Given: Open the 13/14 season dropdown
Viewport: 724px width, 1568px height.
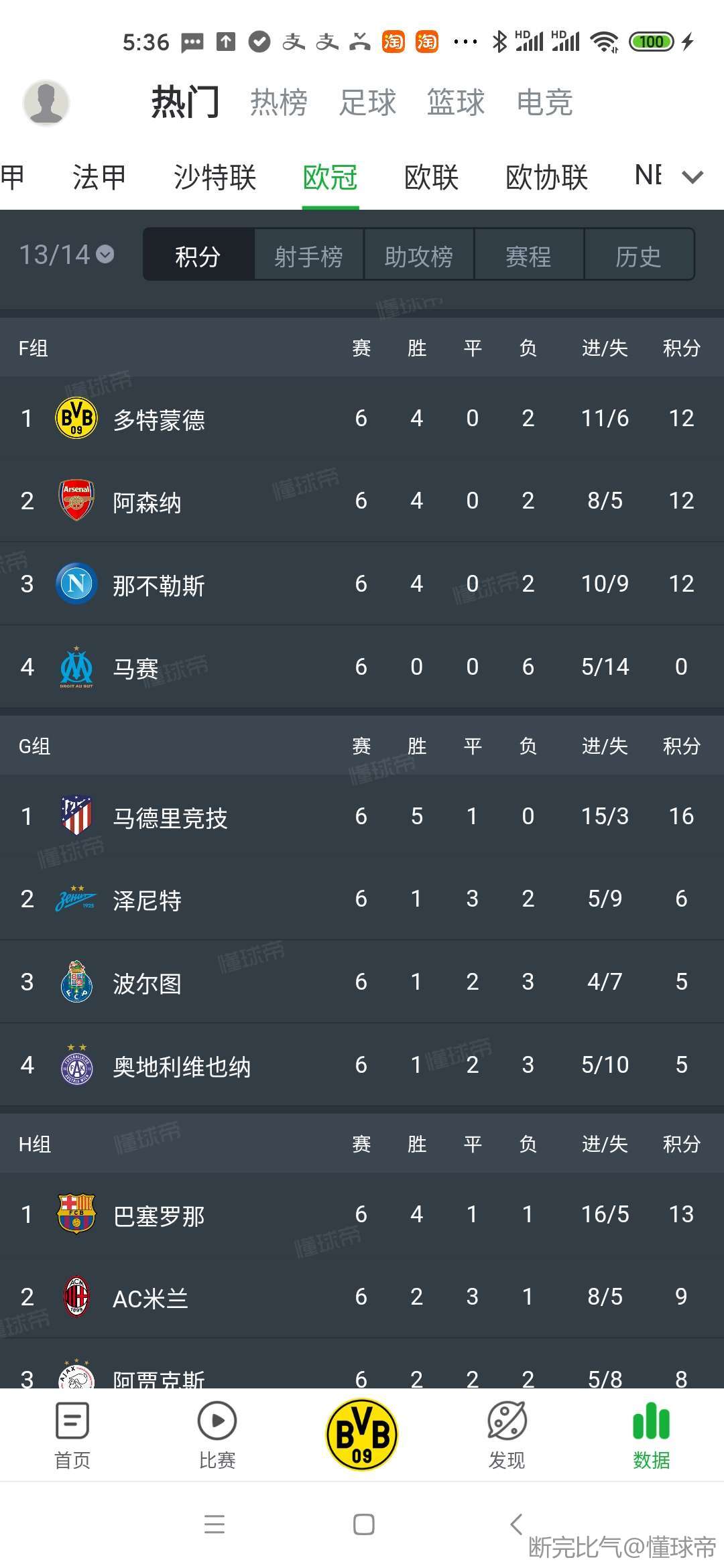Looking at the screenshot, I should [x=66, y=255].
